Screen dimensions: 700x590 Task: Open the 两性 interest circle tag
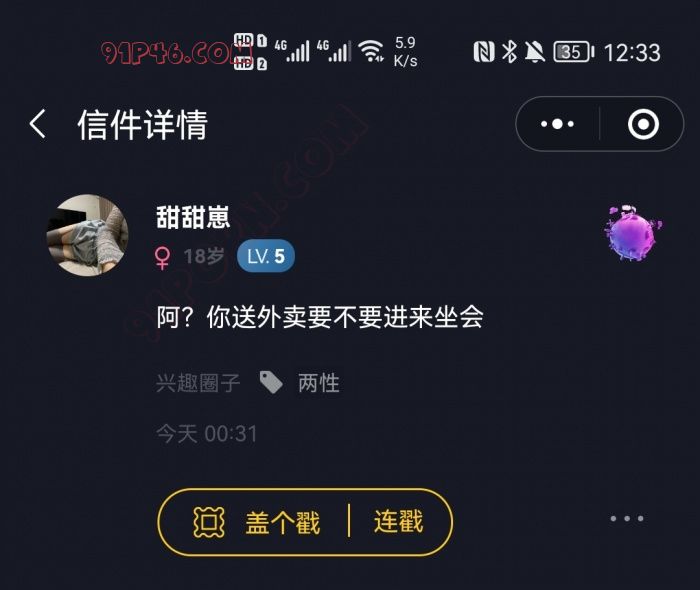coord(318,383)
